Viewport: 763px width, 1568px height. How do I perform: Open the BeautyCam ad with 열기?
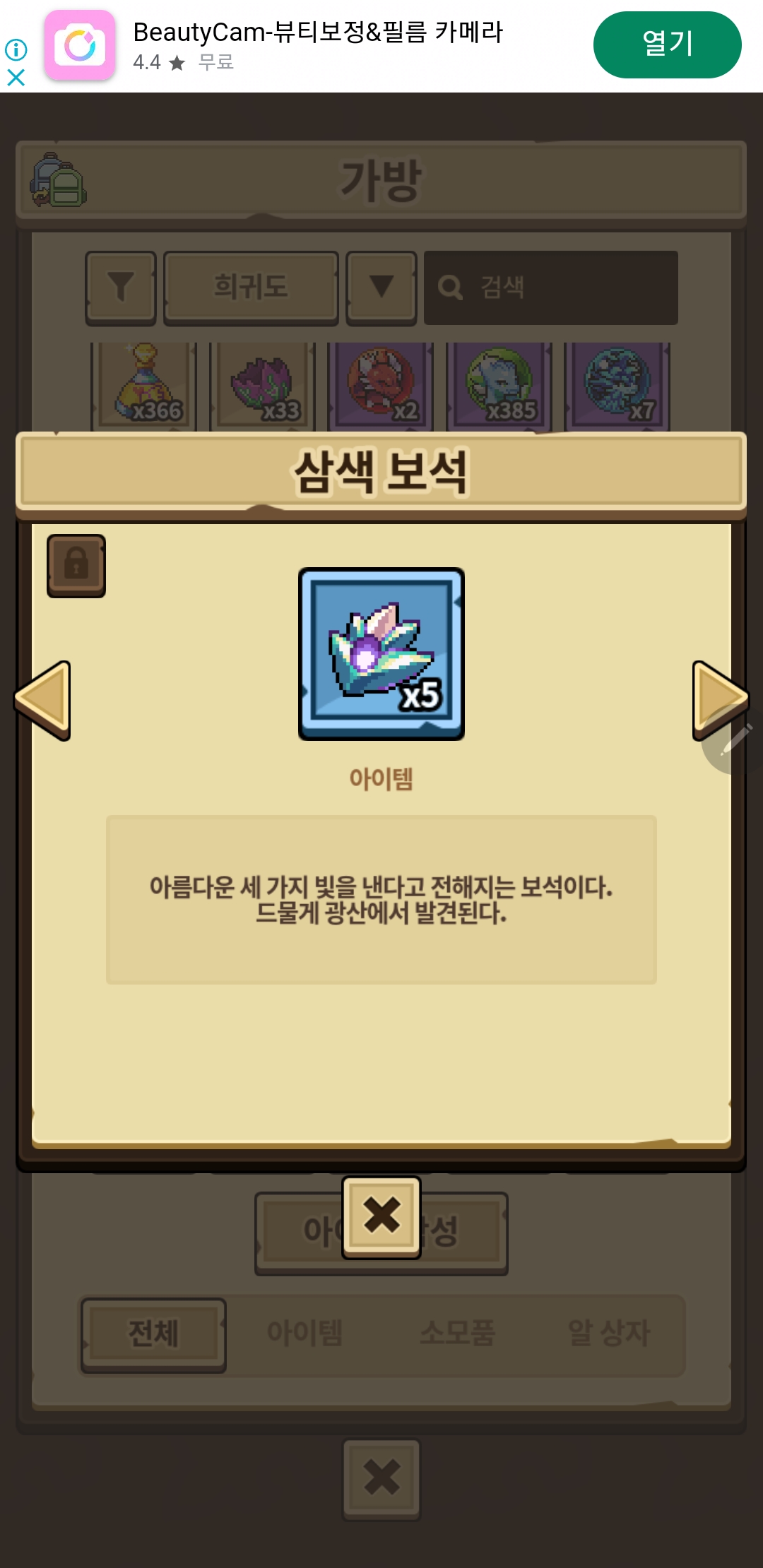667,44
